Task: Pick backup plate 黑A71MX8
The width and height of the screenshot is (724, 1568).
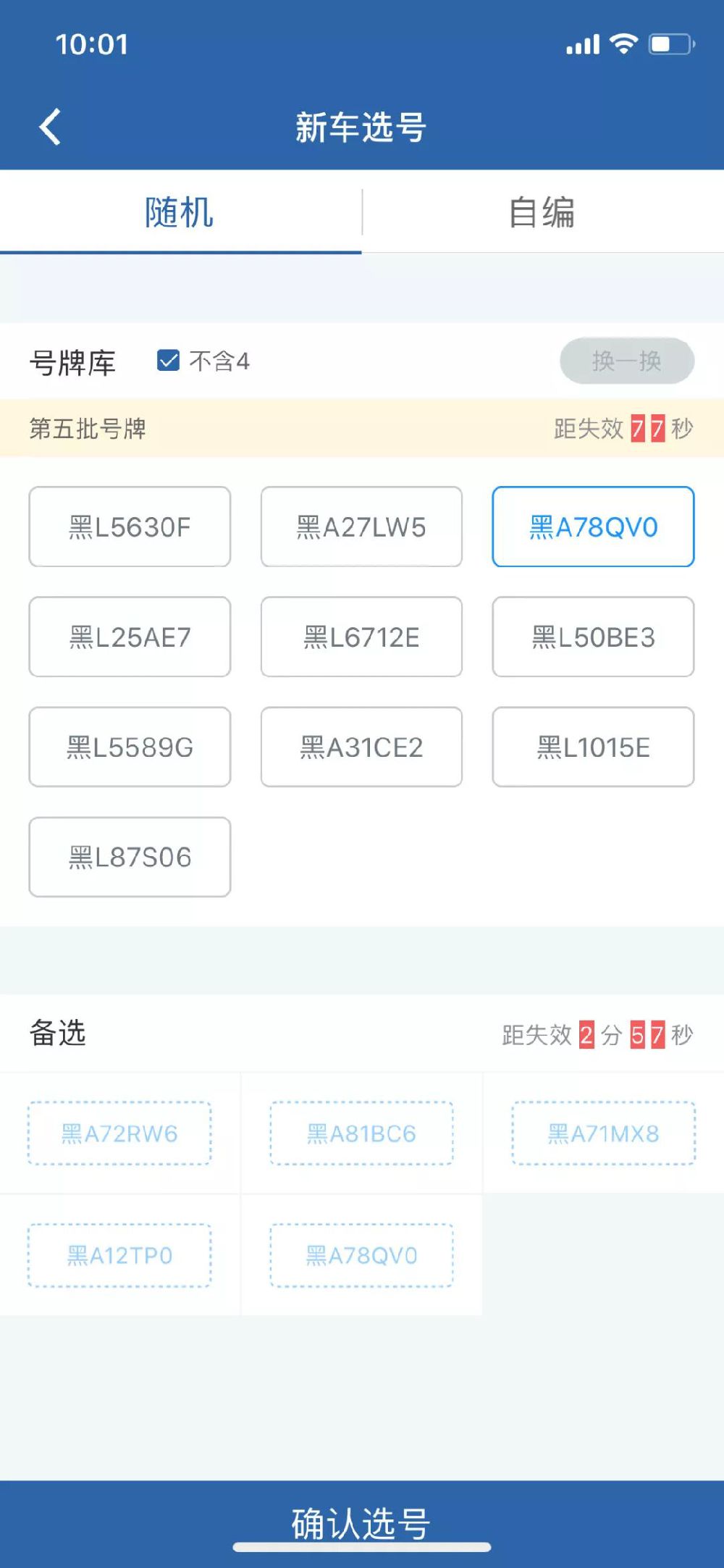Action: coord(603,1133)
